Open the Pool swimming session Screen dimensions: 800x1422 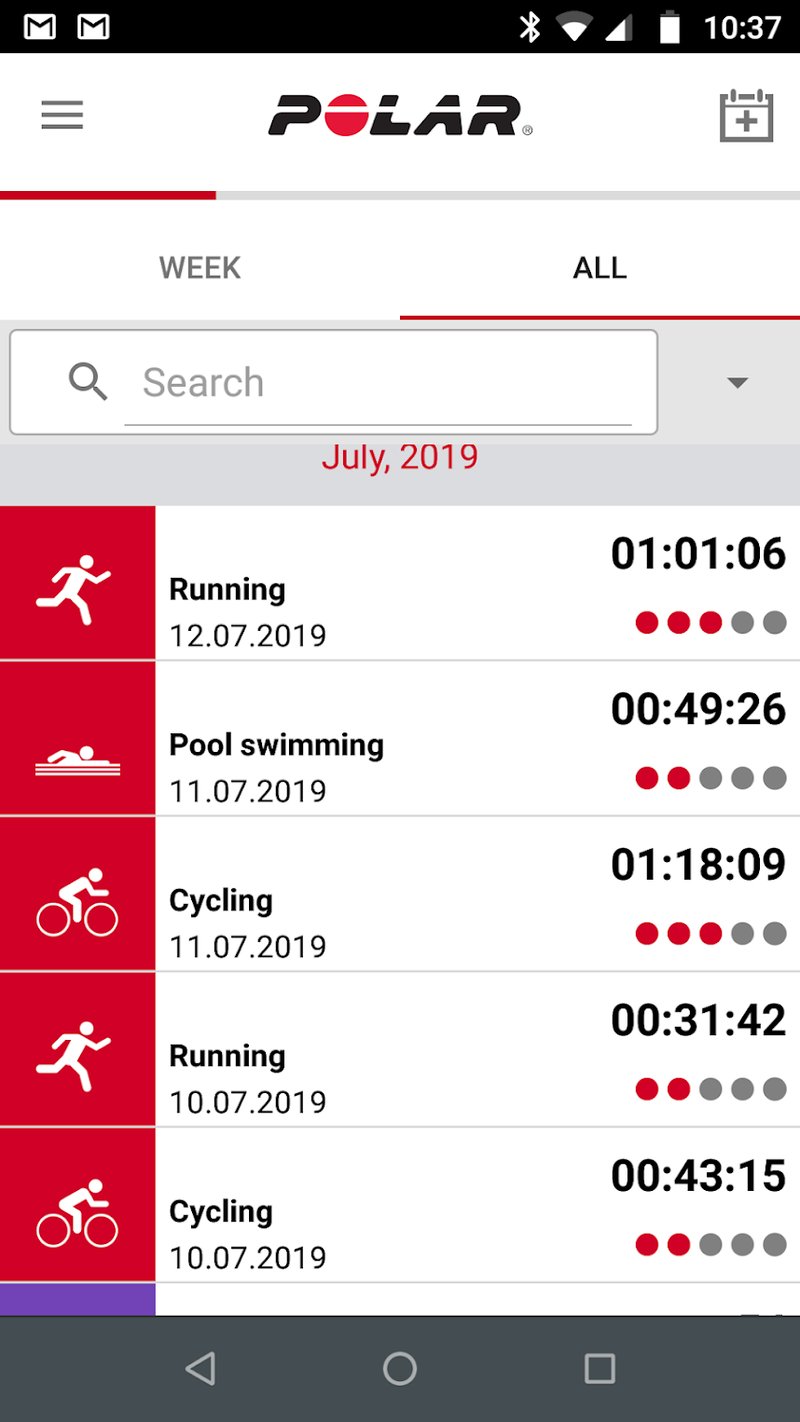coord(400,739)
